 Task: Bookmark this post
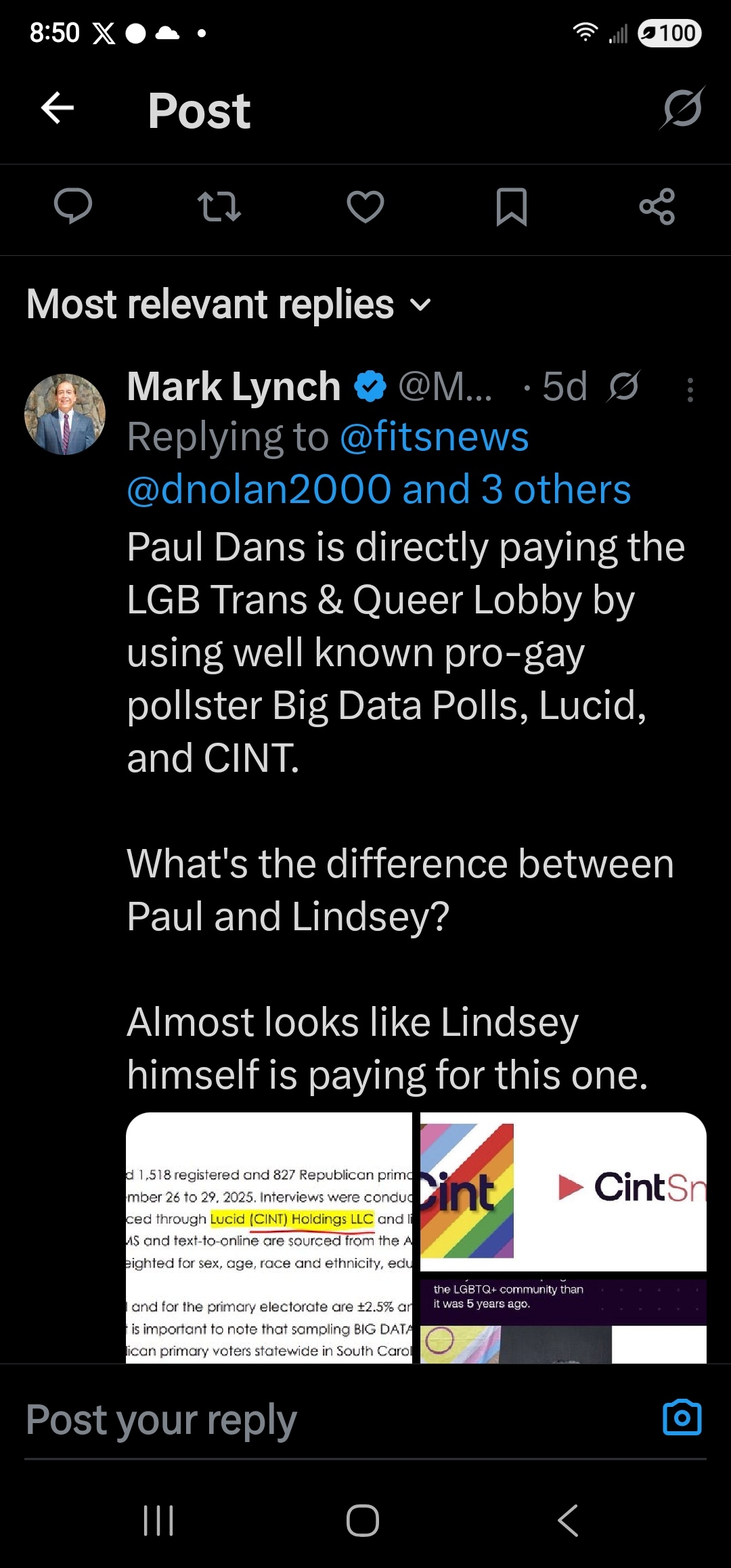click(x=512, y=206)
